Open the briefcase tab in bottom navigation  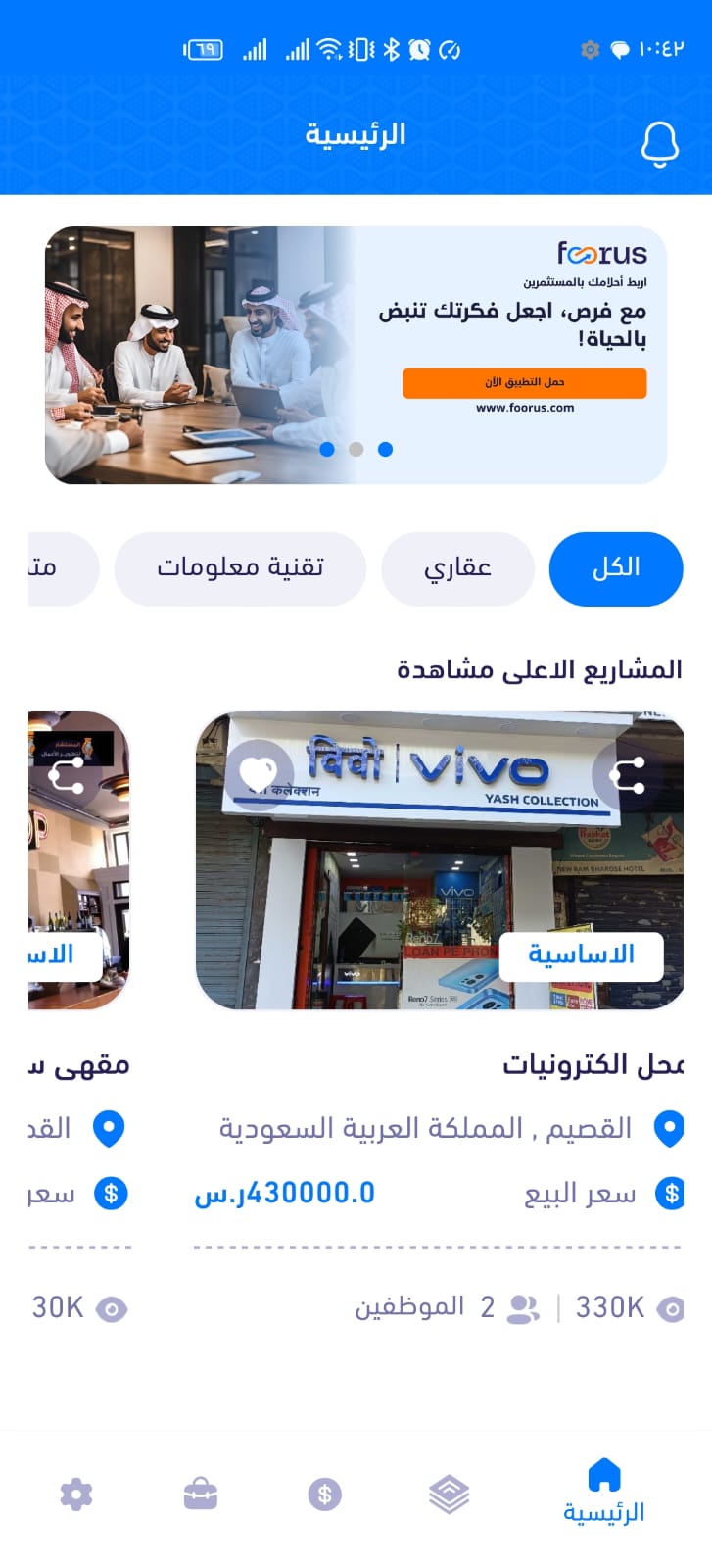(x=201, y=1494)
